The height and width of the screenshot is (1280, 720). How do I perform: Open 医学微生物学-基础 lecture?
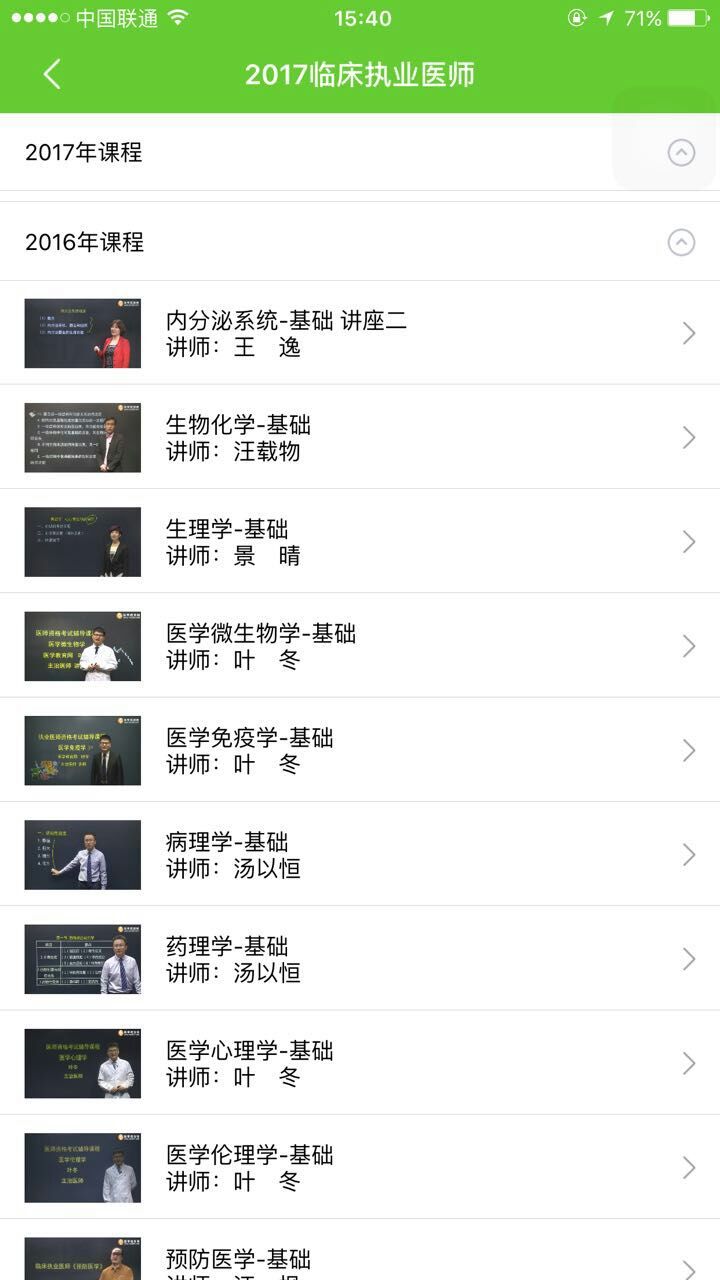360,646
